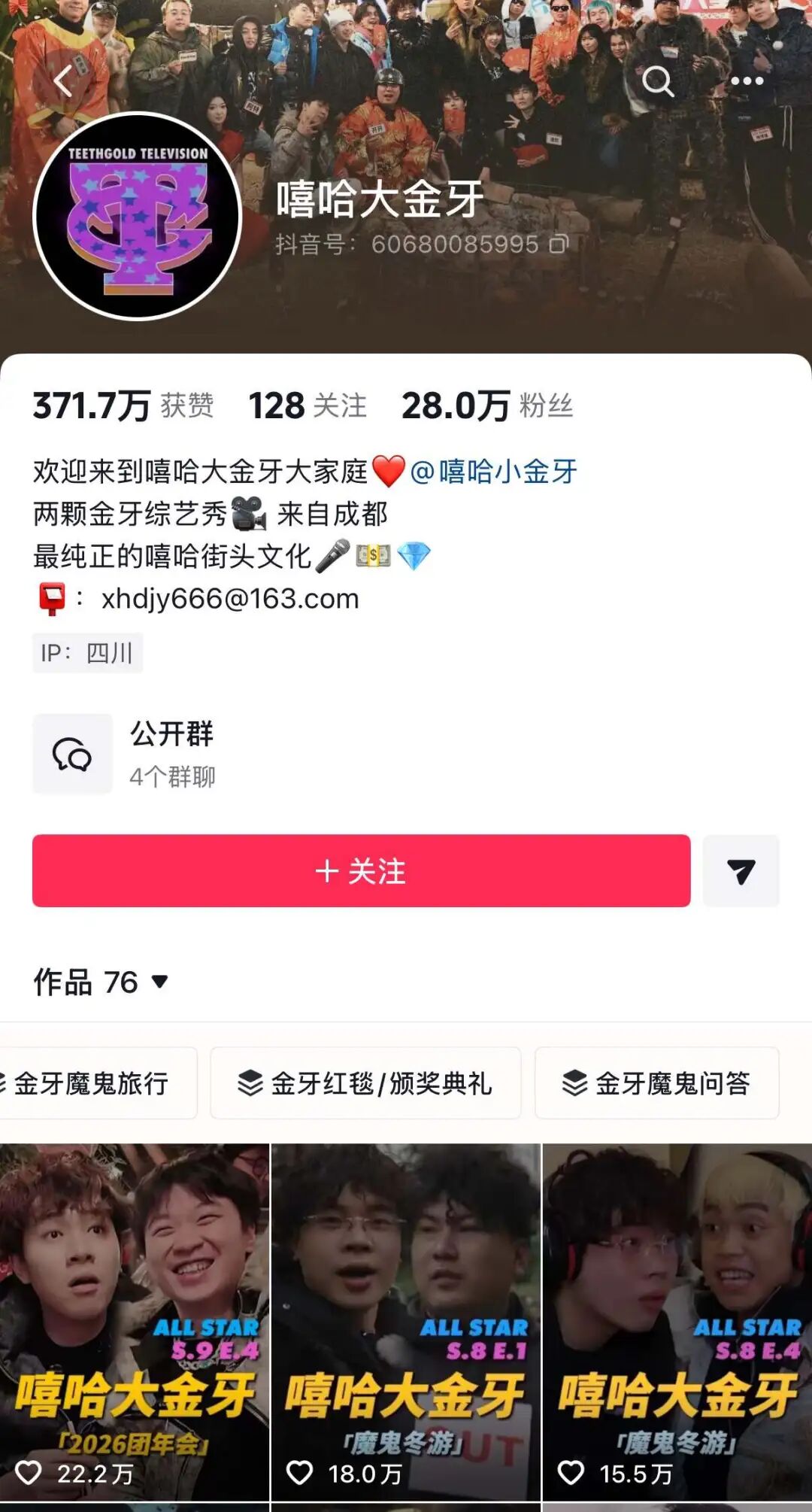View the 128 关注 following list

pos(308,406)
